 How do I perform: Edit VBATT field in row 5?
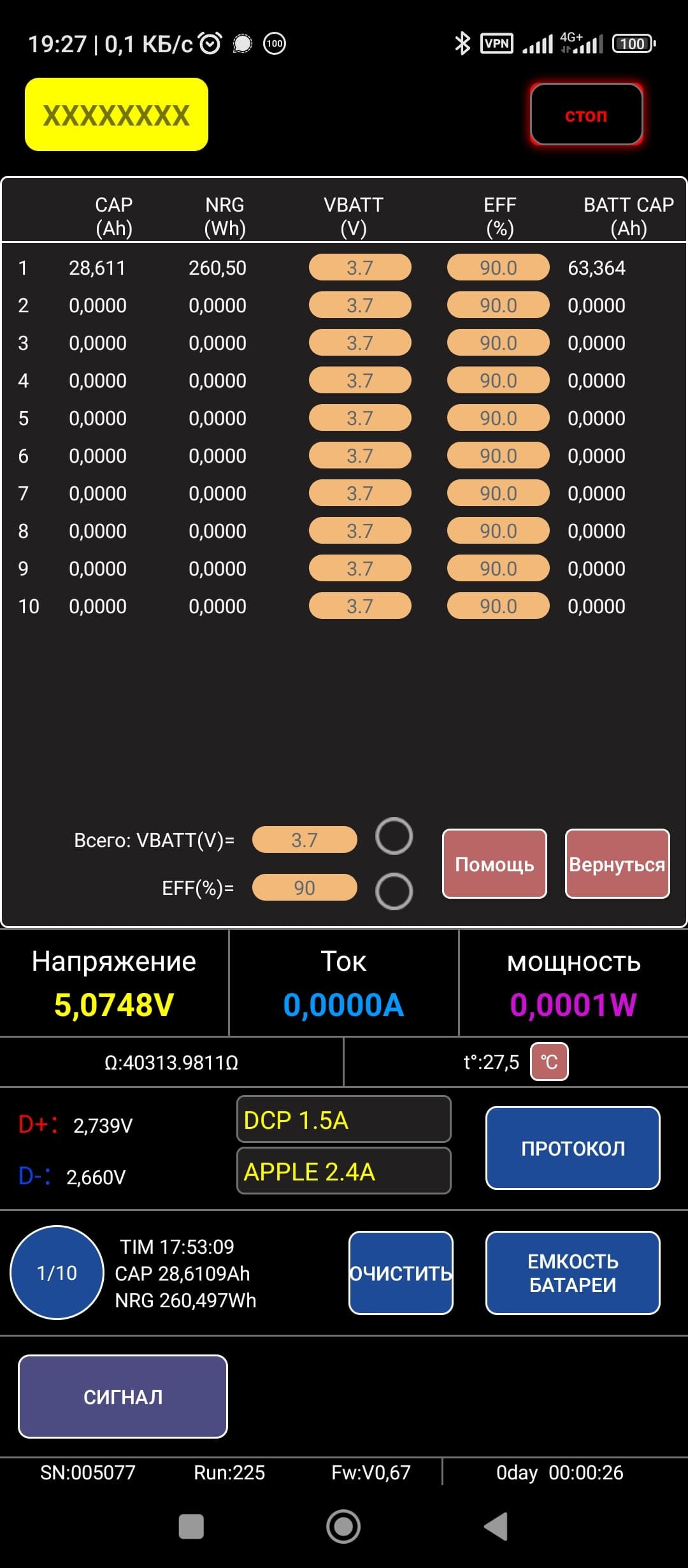[360, 418]
